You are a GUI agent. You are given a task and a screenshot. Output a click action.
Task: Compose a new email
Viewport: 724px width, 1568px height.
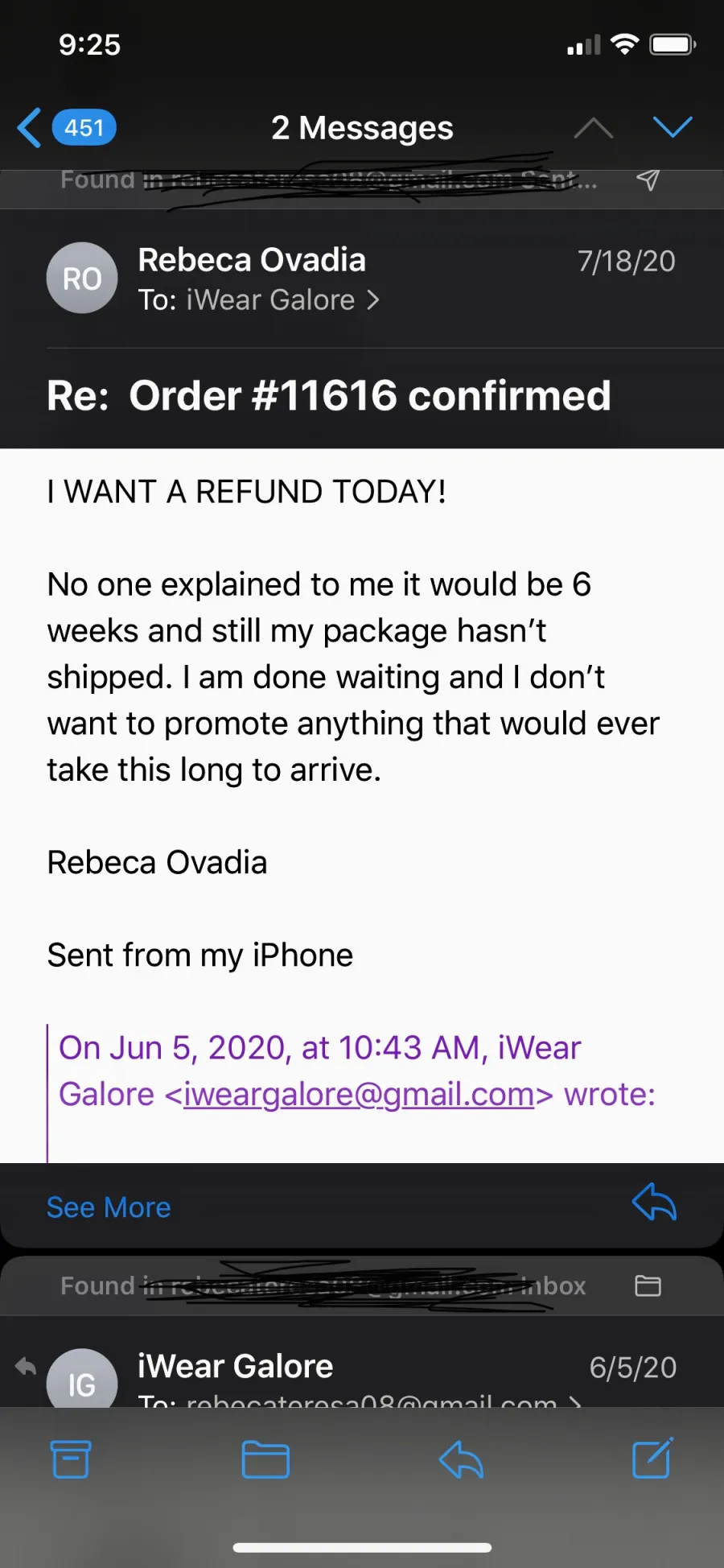coord(652,1458)
